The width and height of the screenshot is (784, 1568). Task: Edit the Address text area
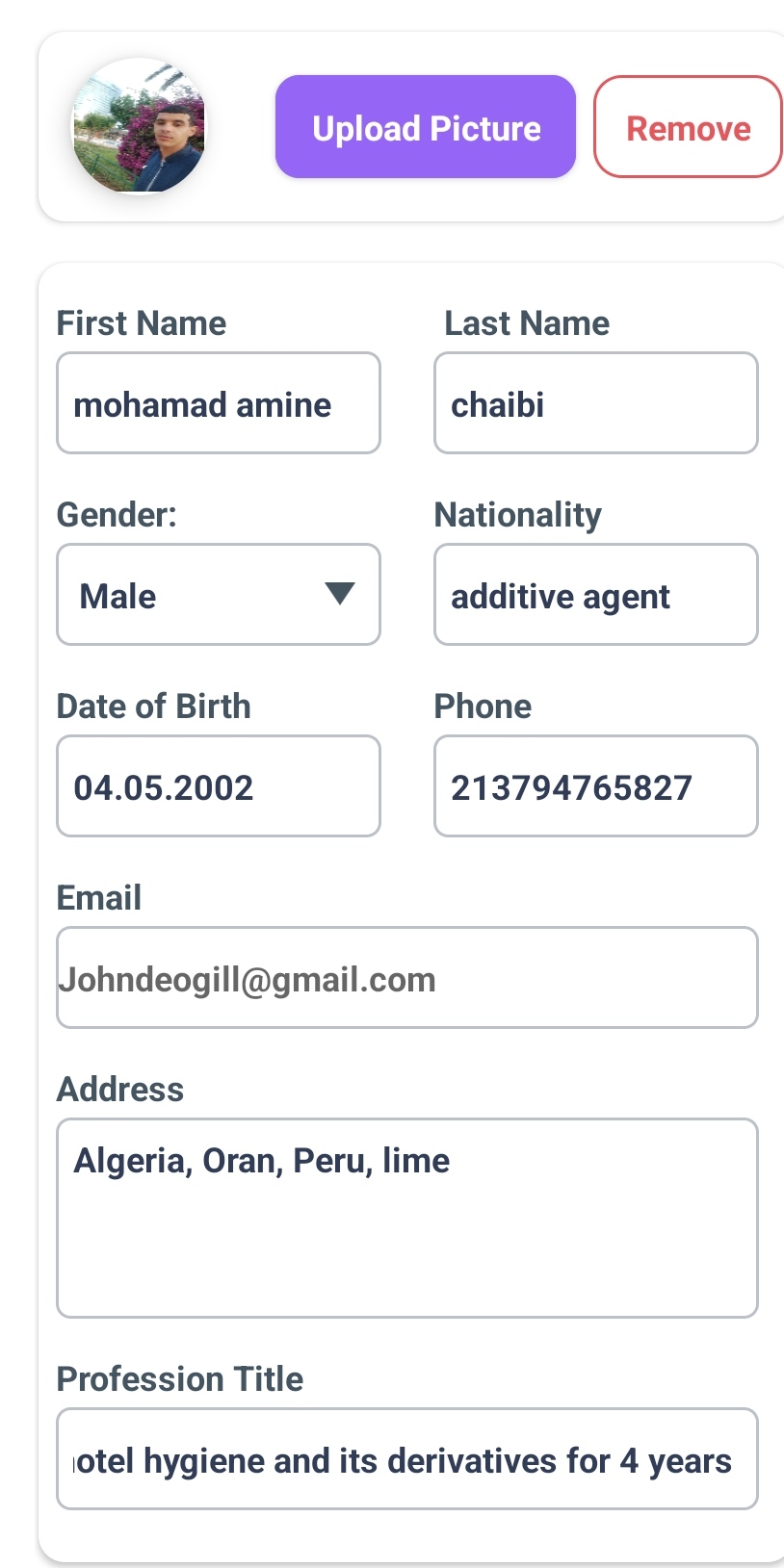pos(407,1218)
